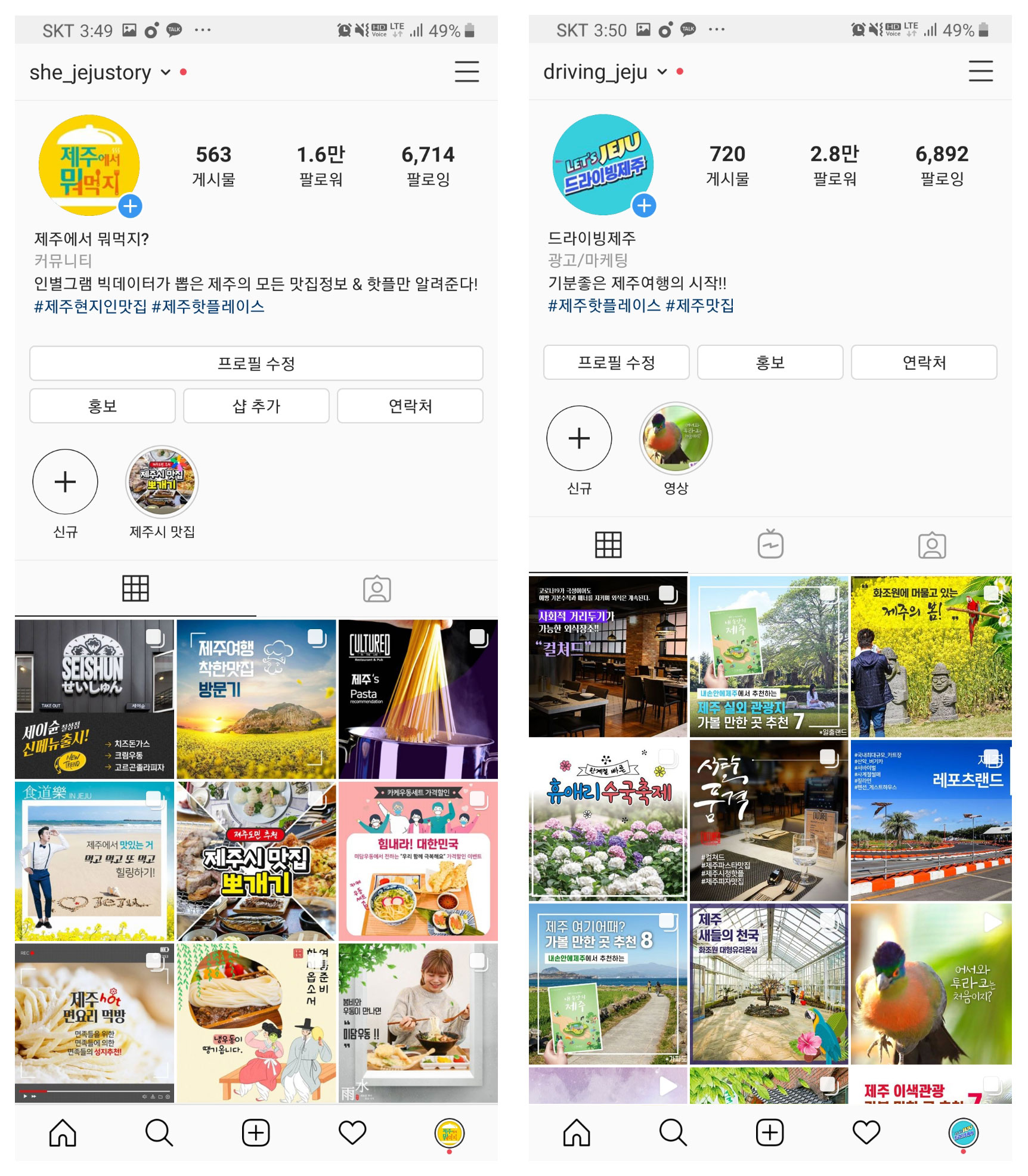Viewport: 1028px width, 1176px height.
Task: Tap the #제주현지인맛집 hashtag link
Action: [90, 307]
